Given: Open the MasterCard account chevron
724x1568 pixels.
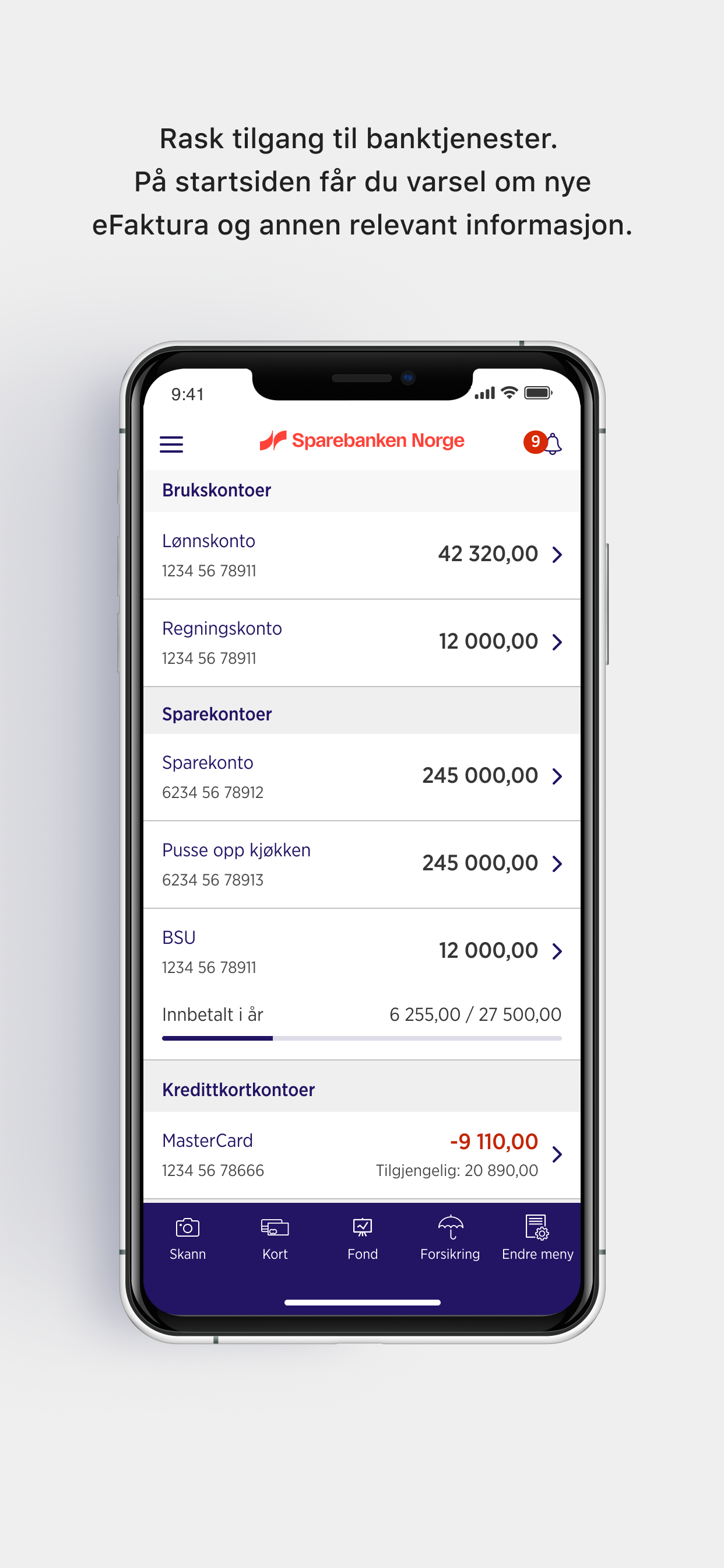Looking at the screenshot, I should [557, 1154].
